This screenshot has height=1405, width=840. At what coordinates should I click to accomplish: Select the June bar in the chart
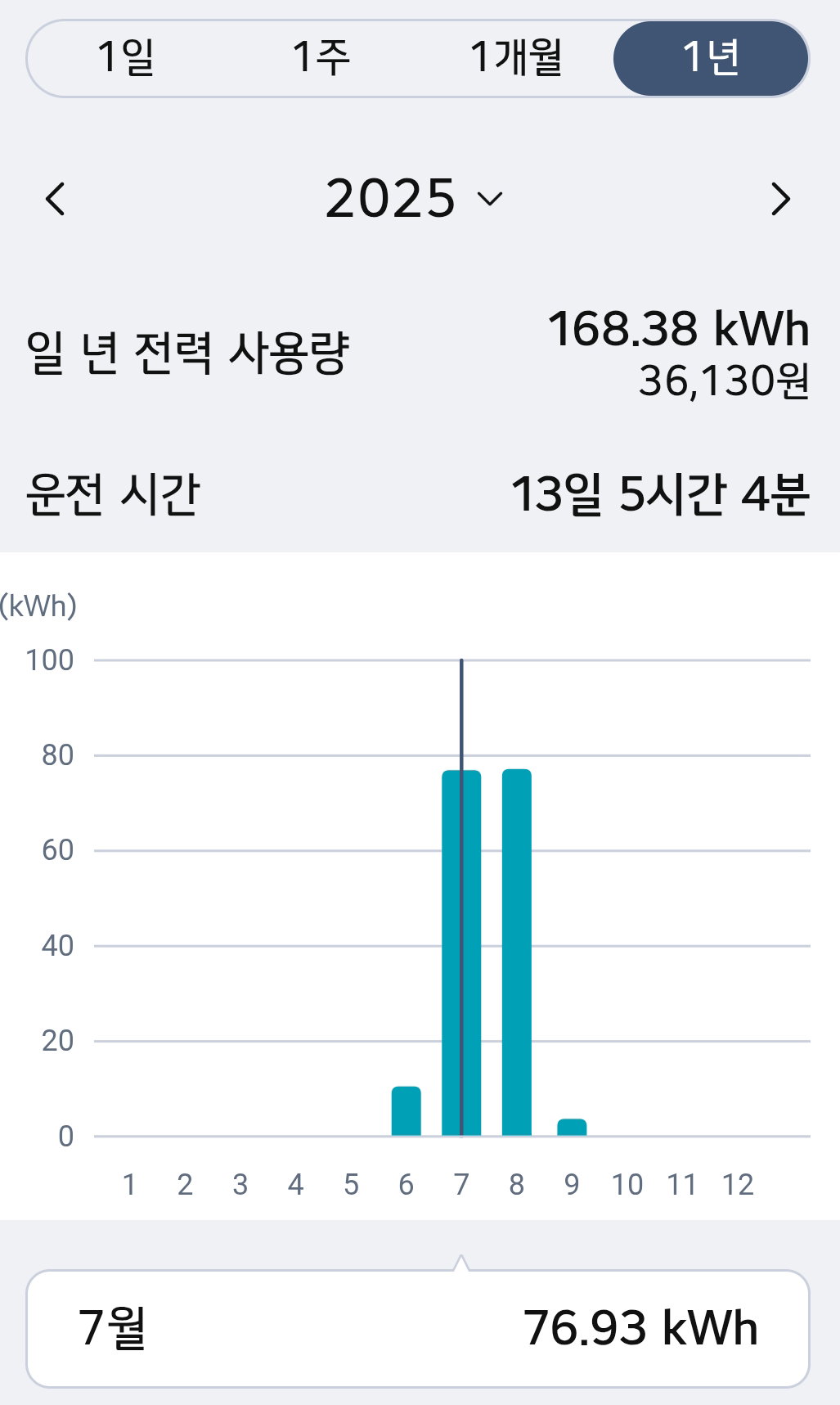(407, 1111)
